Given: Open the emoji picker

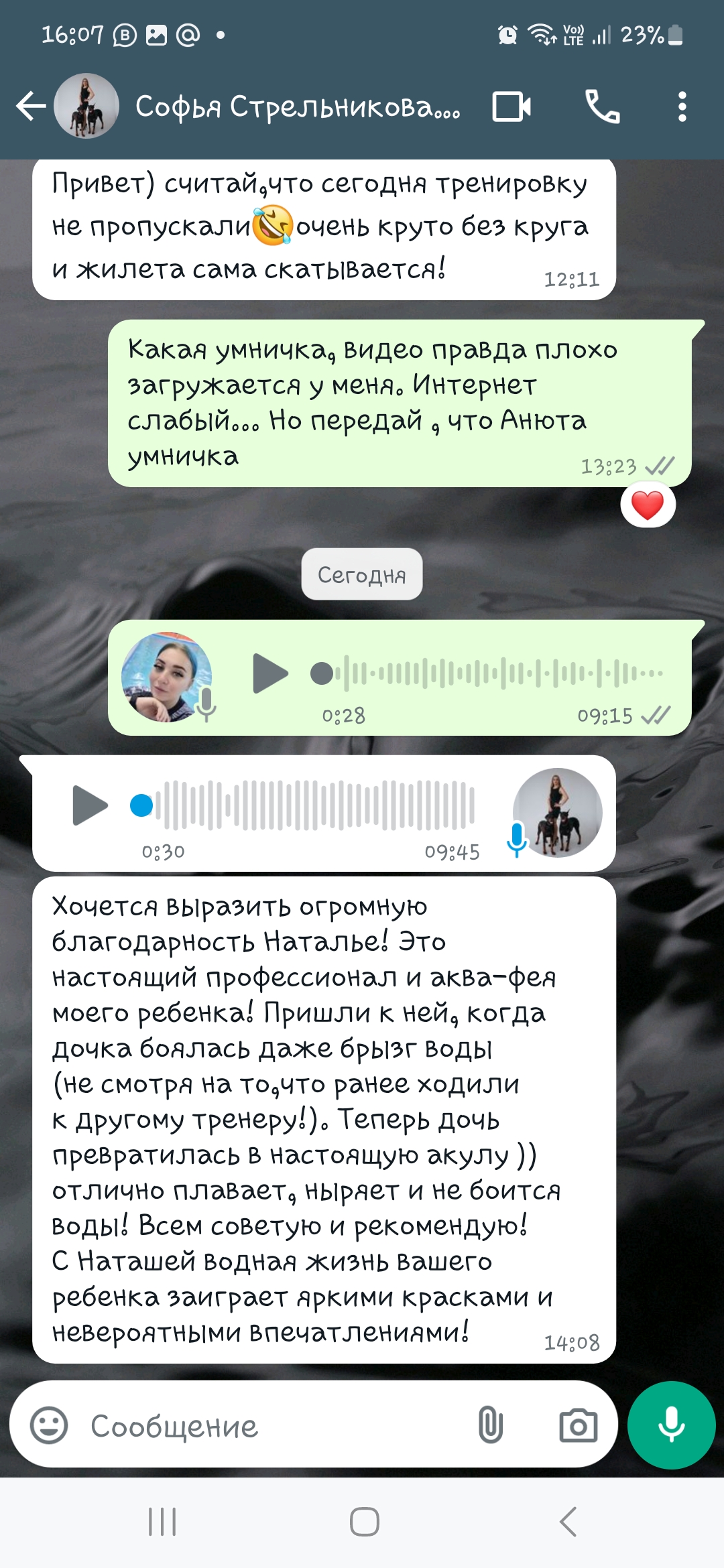Looking at the screenshot, I should click(49, 1425).
